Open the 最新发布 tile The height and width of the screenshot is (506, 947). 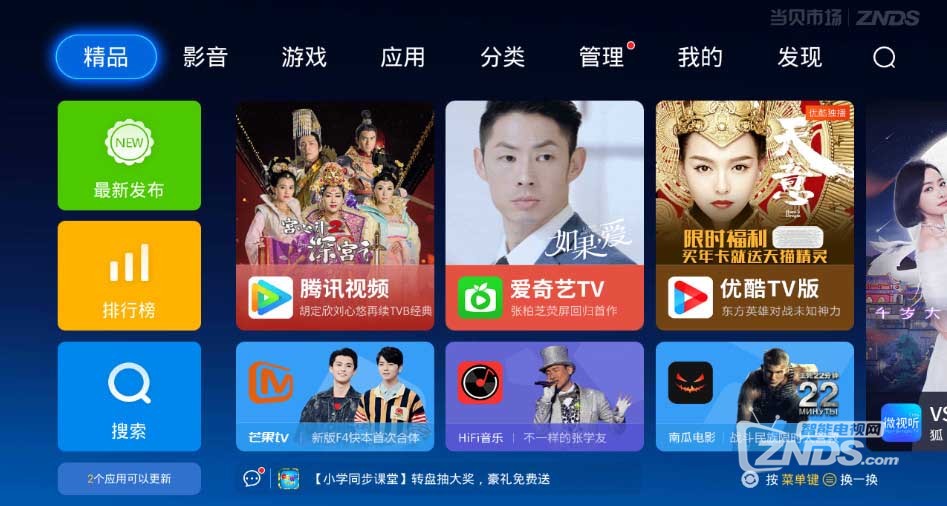pos(129,155)
